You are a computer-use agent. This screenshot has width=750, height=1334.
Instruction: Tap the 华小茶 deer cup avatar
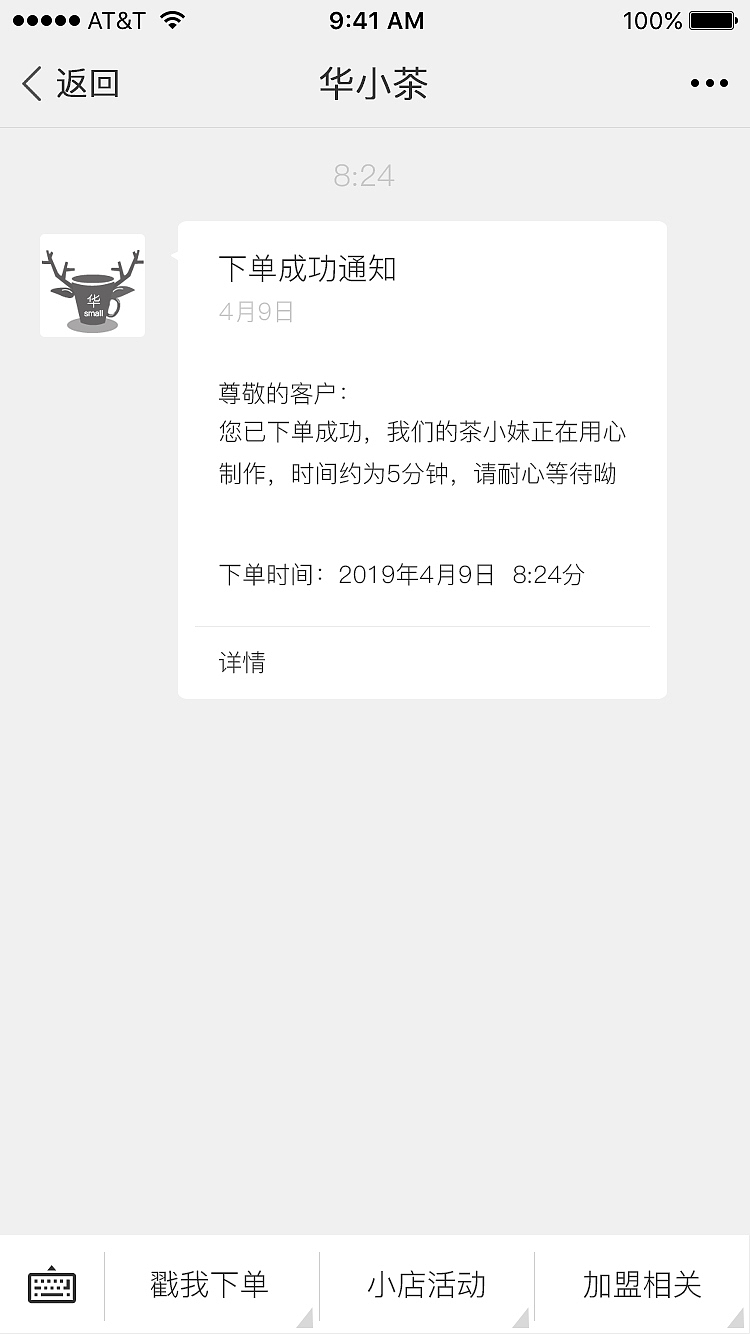92,285
